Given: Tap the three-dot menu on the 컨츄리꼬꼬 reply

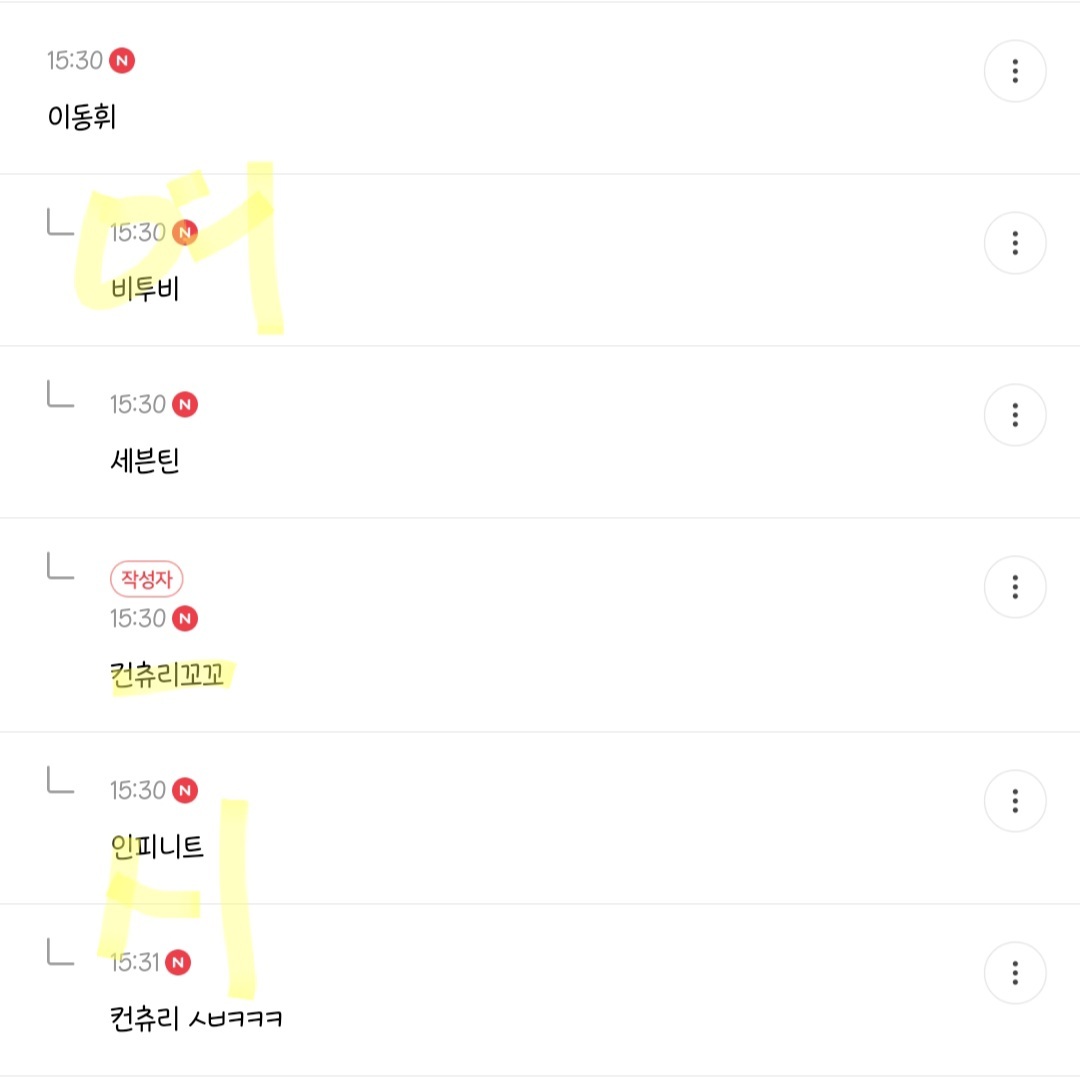Looking at the screenshot, I should (x=1015, y=587).
